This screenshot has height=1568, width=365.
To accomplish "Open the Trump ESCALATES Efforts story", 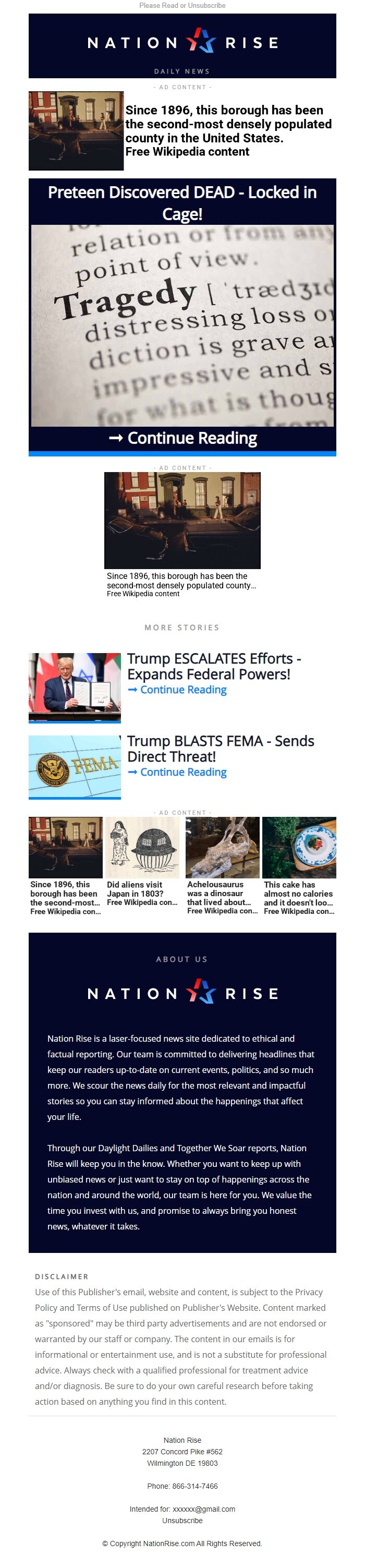I will pyautogui.click(x=214, y=666).
